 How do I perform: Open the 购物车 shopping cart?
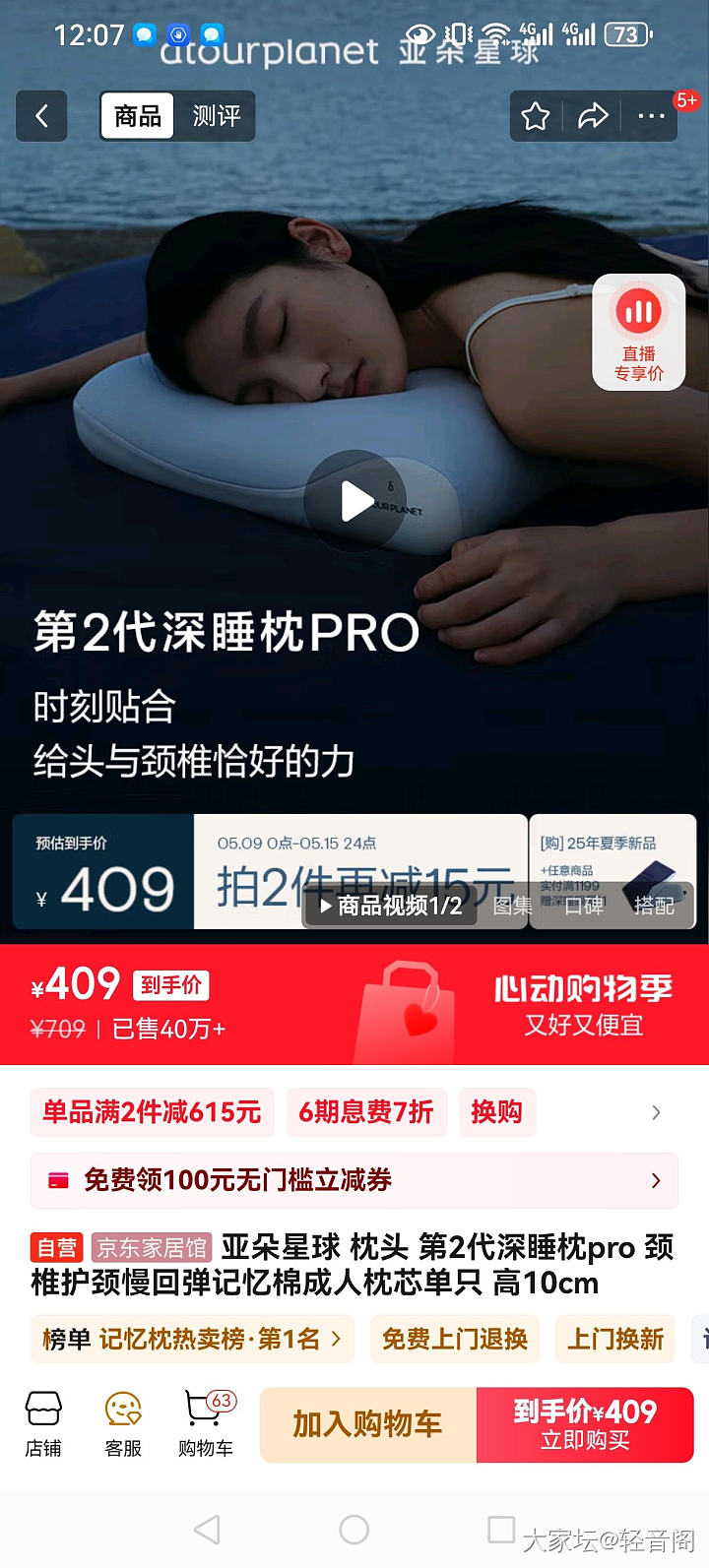pos(206,1423)
